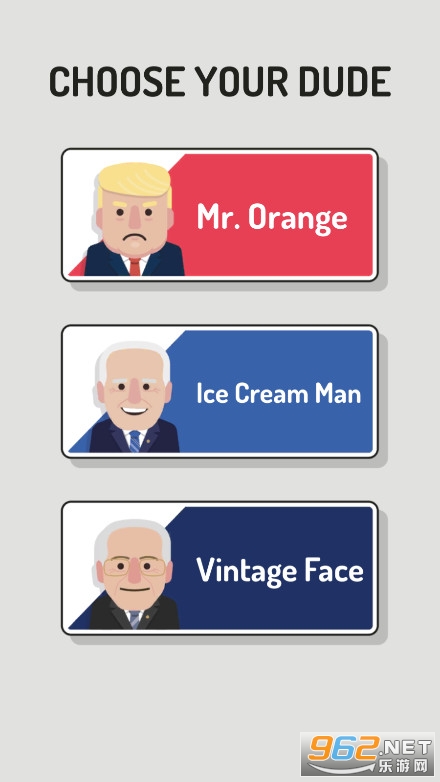440x782 pixels.
Task: Select the Mr. Orange character
Action: pos(220,215)
